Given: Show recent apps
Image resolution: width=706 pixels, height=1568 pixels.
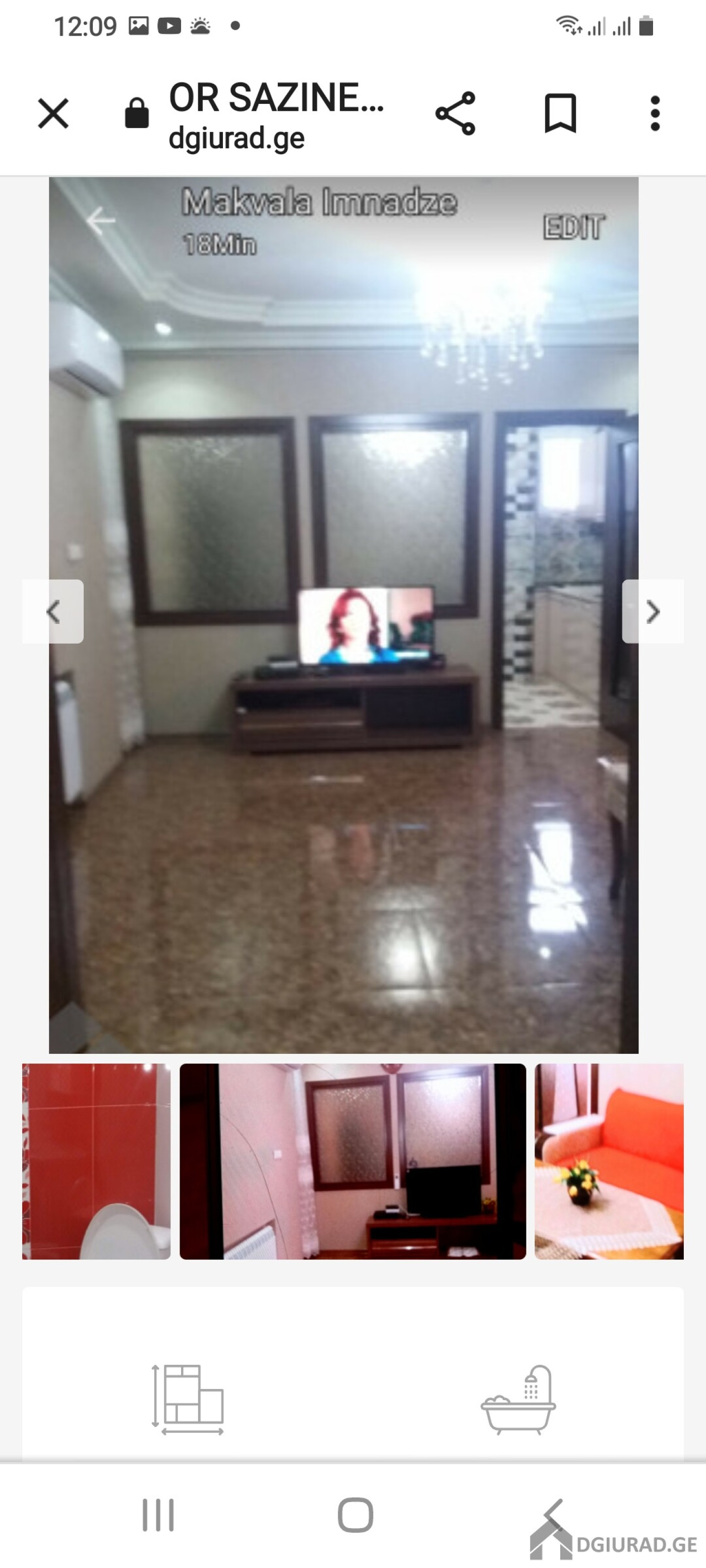Looking at the screenshot, I should click(158, 1515).
